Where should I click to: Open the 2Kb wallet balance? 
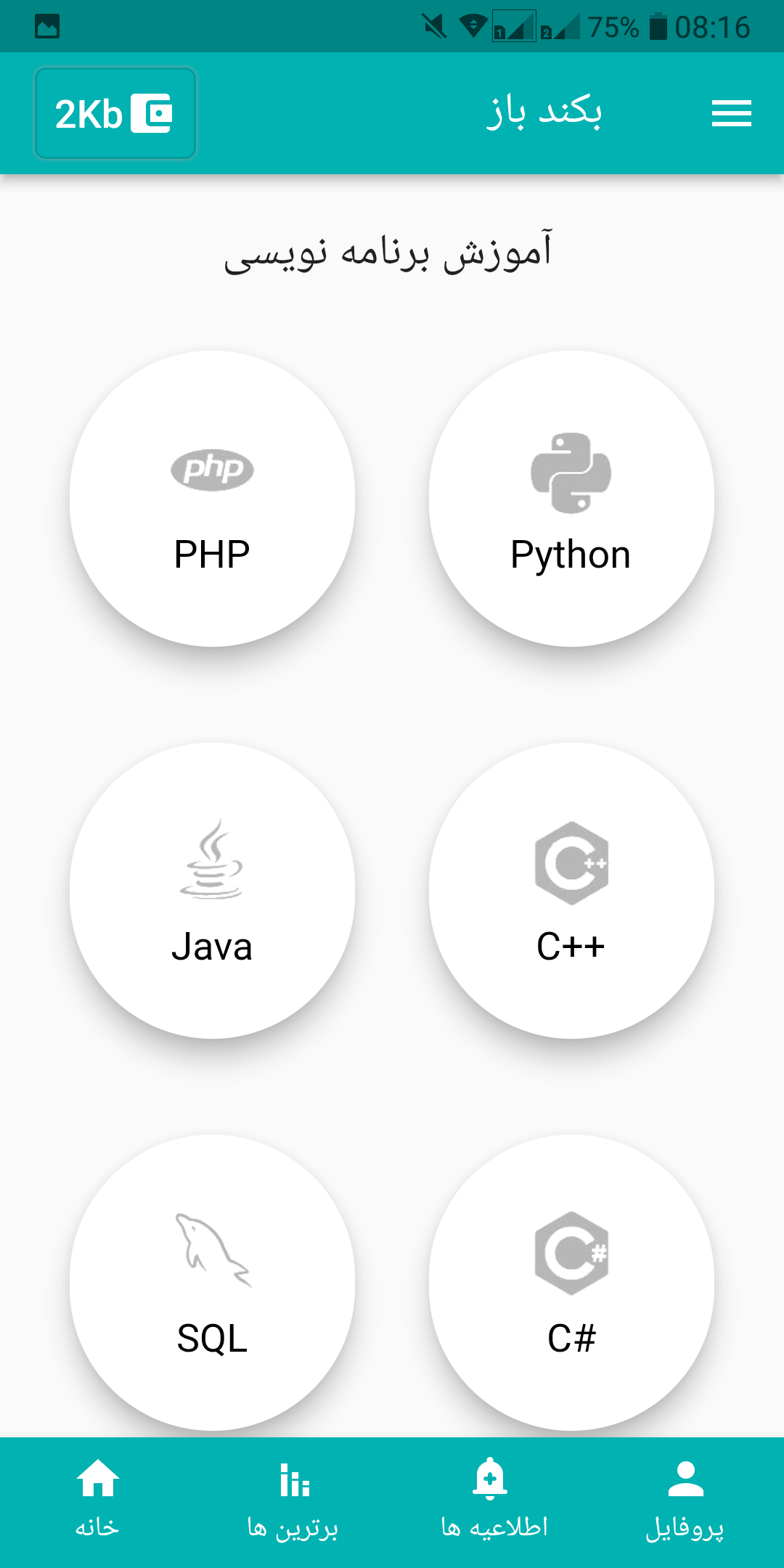[115, 113]
